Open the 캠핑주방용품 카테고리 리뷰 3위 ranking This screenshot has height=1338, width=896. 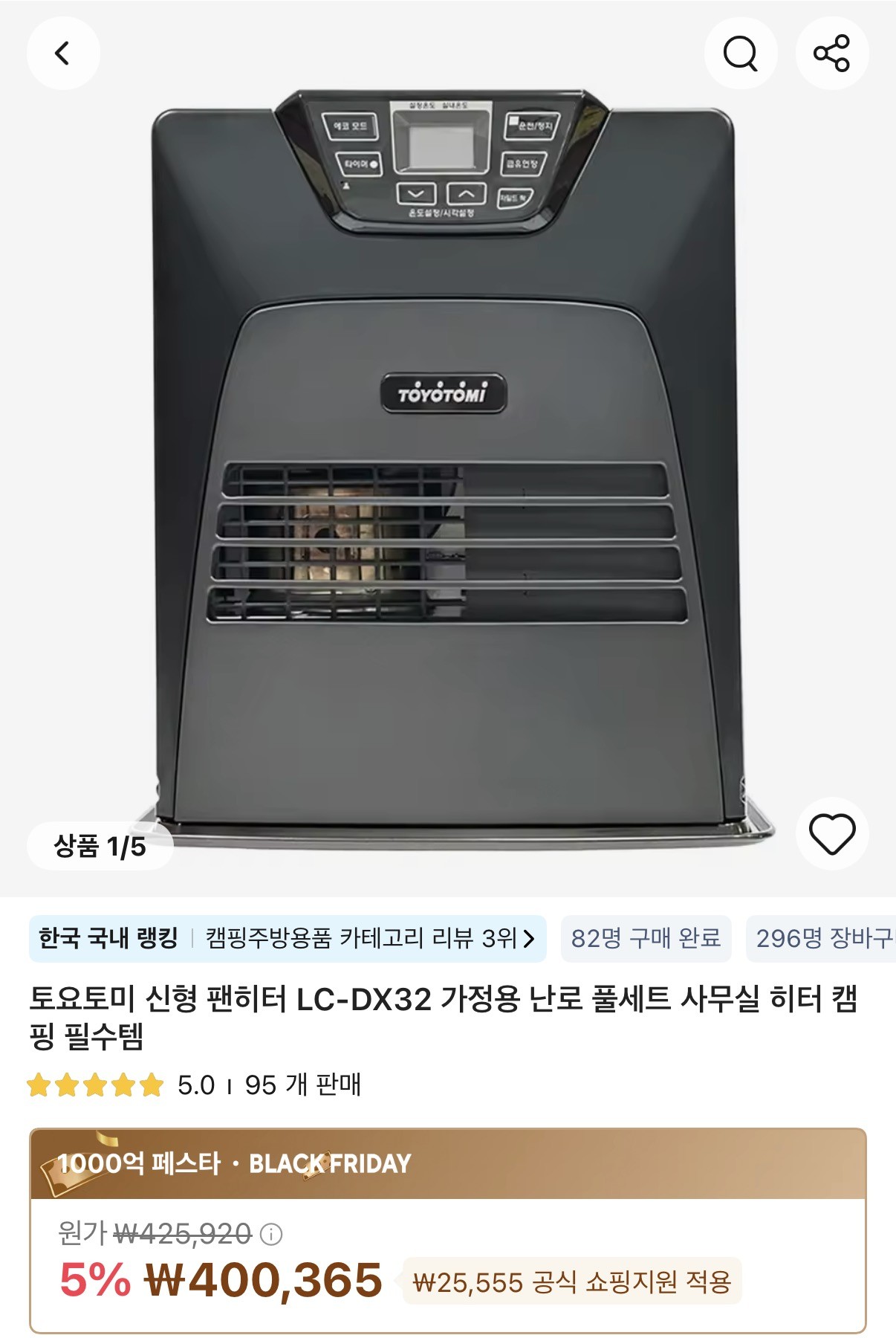click(x=369, y=939)
